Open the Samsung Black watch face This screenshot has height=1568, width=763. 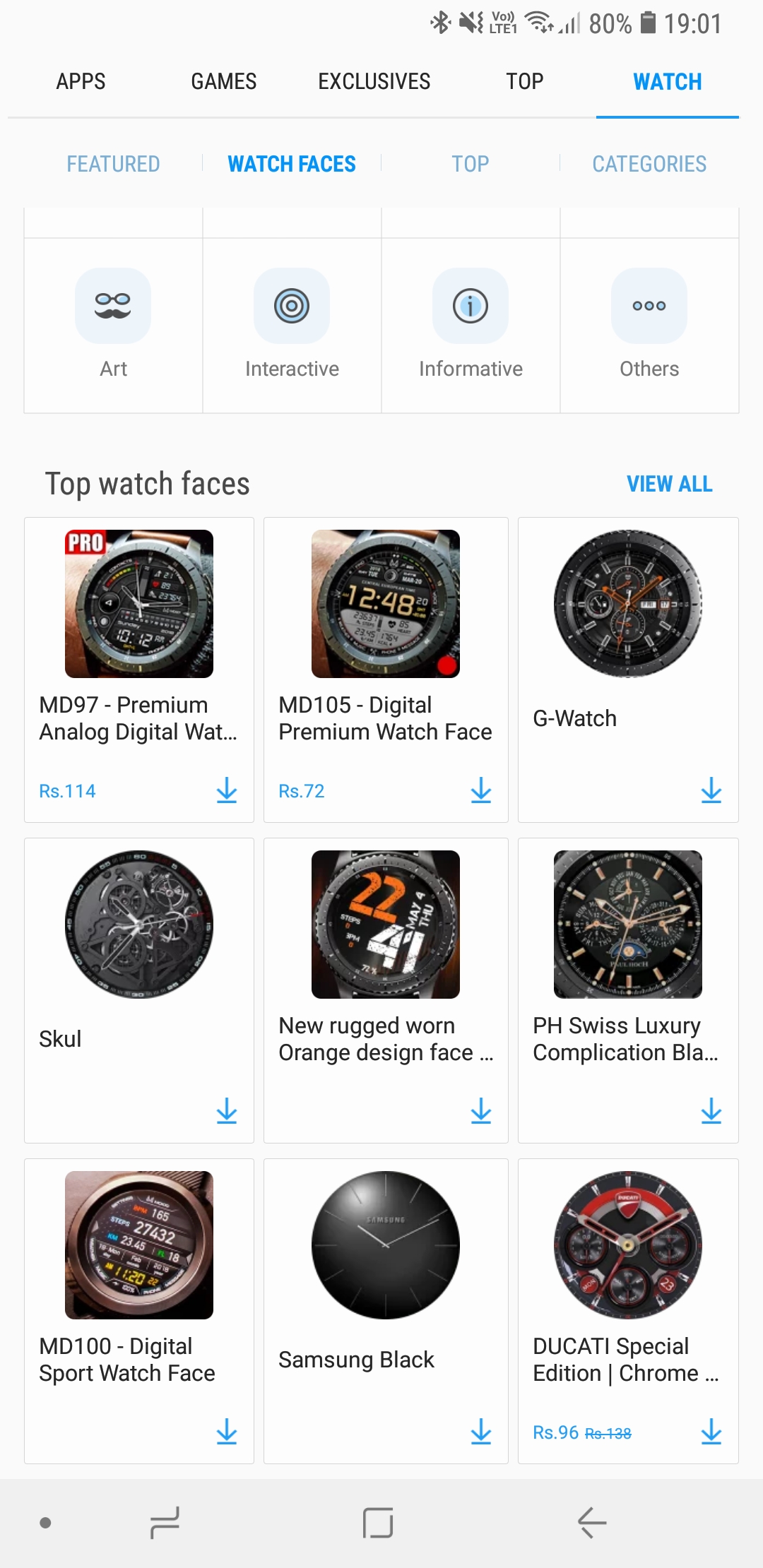pos(386,1271)
